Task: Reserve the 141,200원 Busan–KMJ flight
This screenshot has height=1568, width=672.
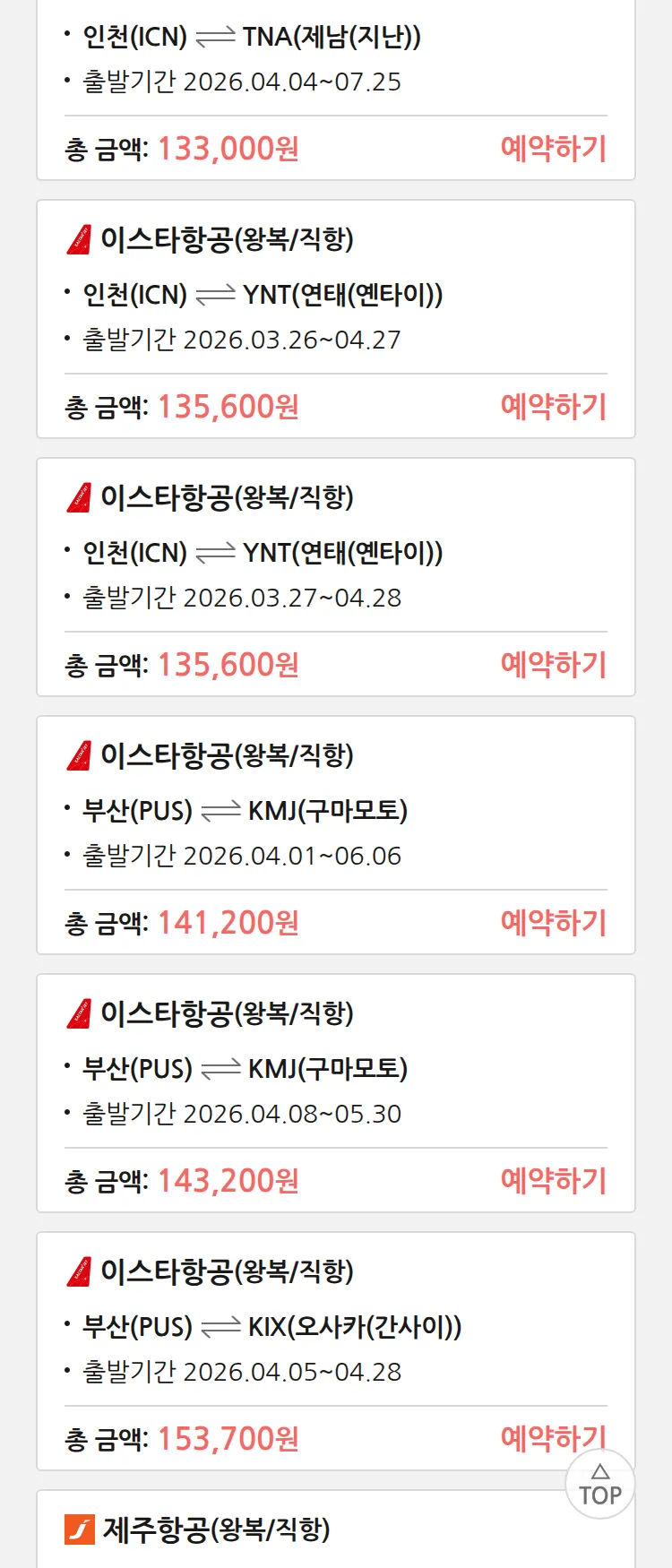Action: pos(553,923)
